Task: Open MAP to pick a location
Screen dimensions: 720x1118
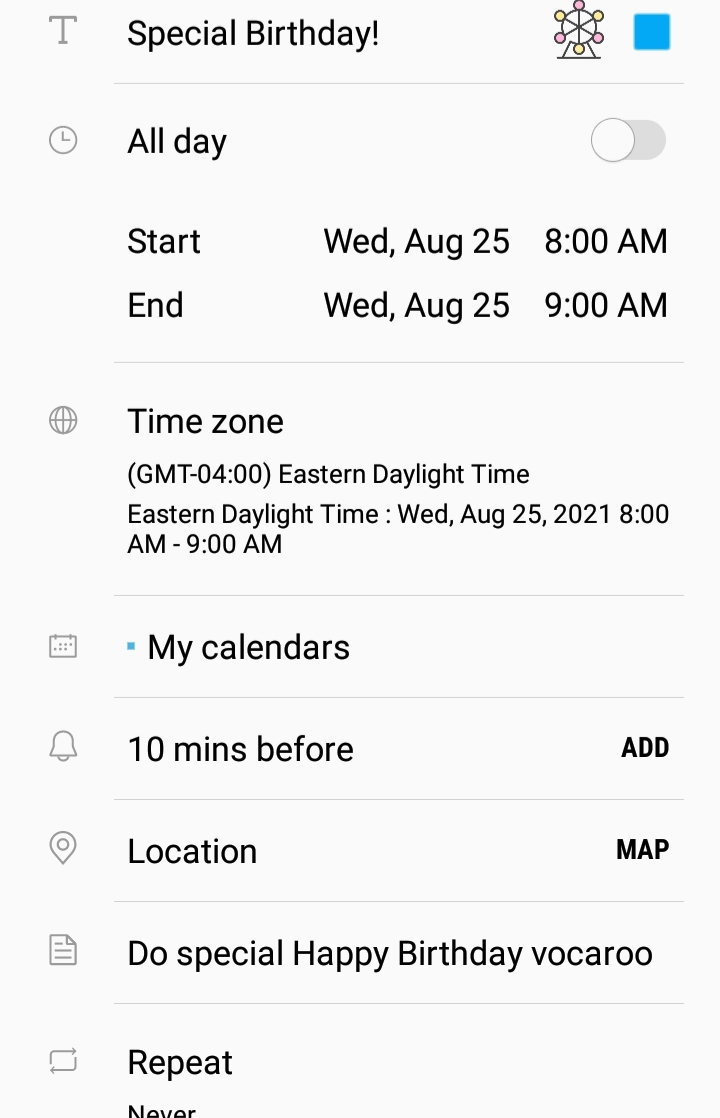Action: tap(642, 850)
